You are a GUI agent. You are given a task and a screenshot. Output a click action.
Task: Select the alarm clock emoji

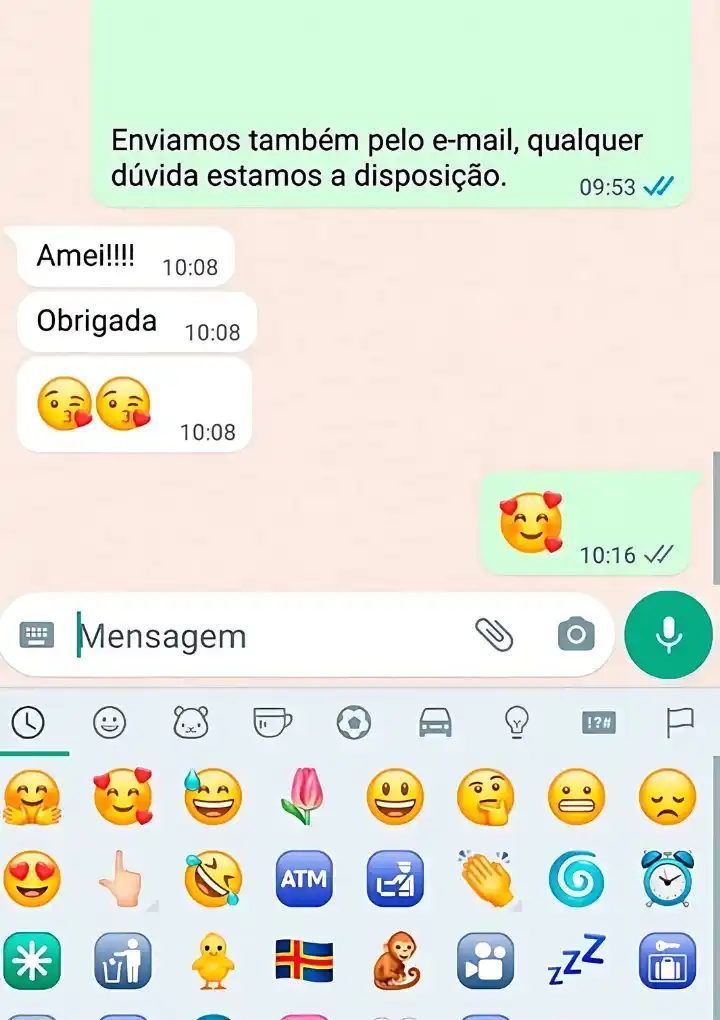pos(668,879)
